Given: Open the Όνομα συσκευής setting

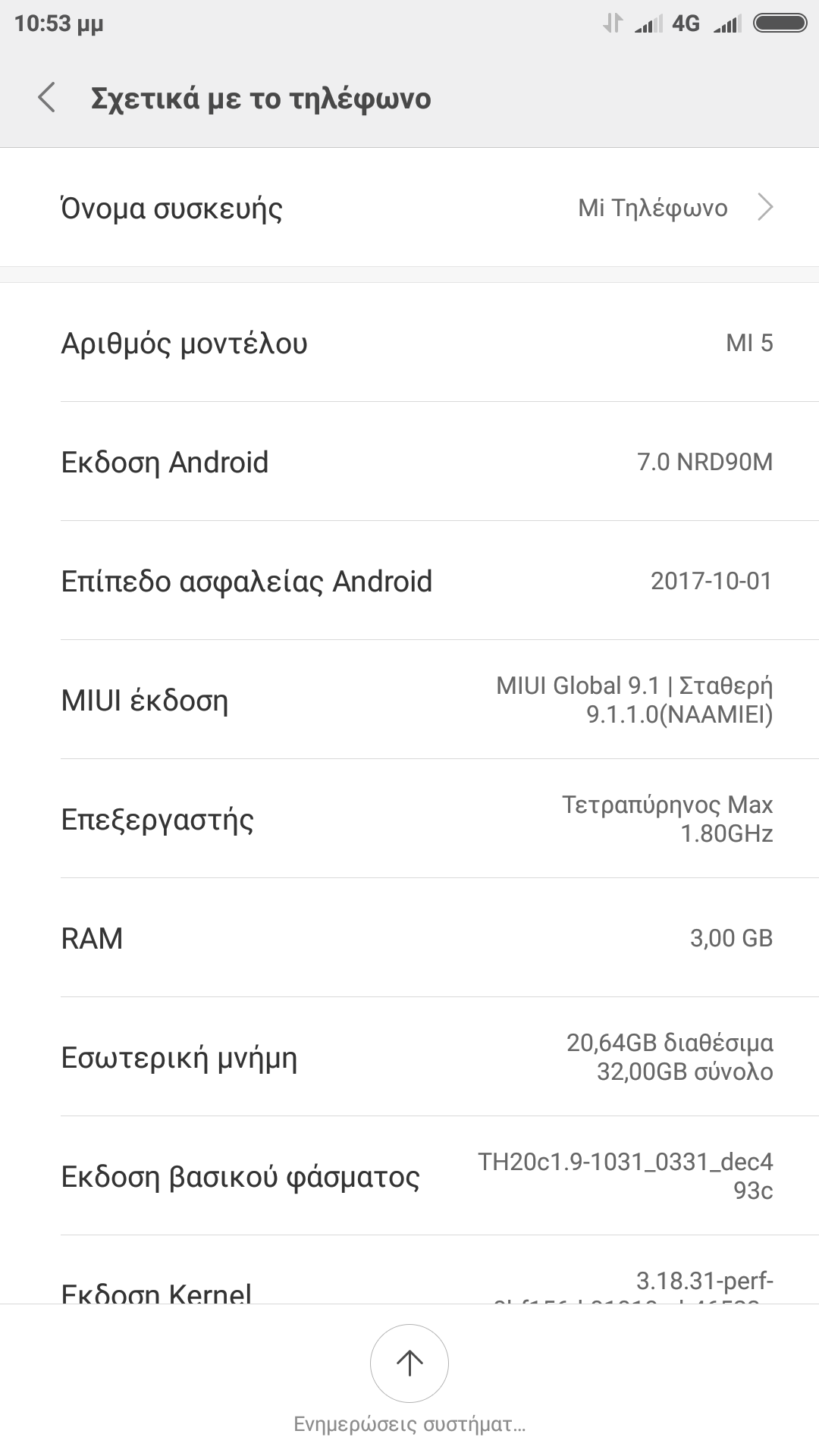Looking at the screenshot, I should (x=409, y=208).
